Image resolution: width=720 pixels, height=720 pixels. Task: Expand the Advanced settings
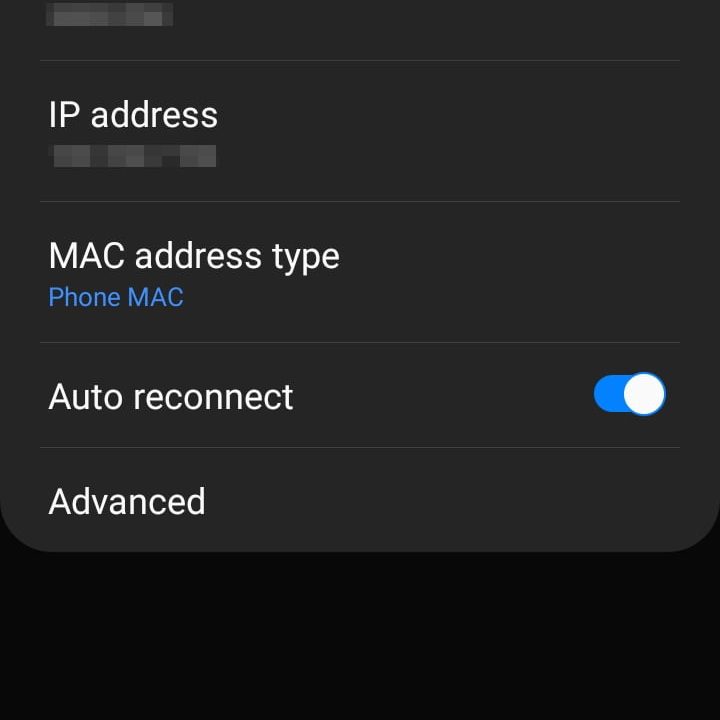point(127,501)
